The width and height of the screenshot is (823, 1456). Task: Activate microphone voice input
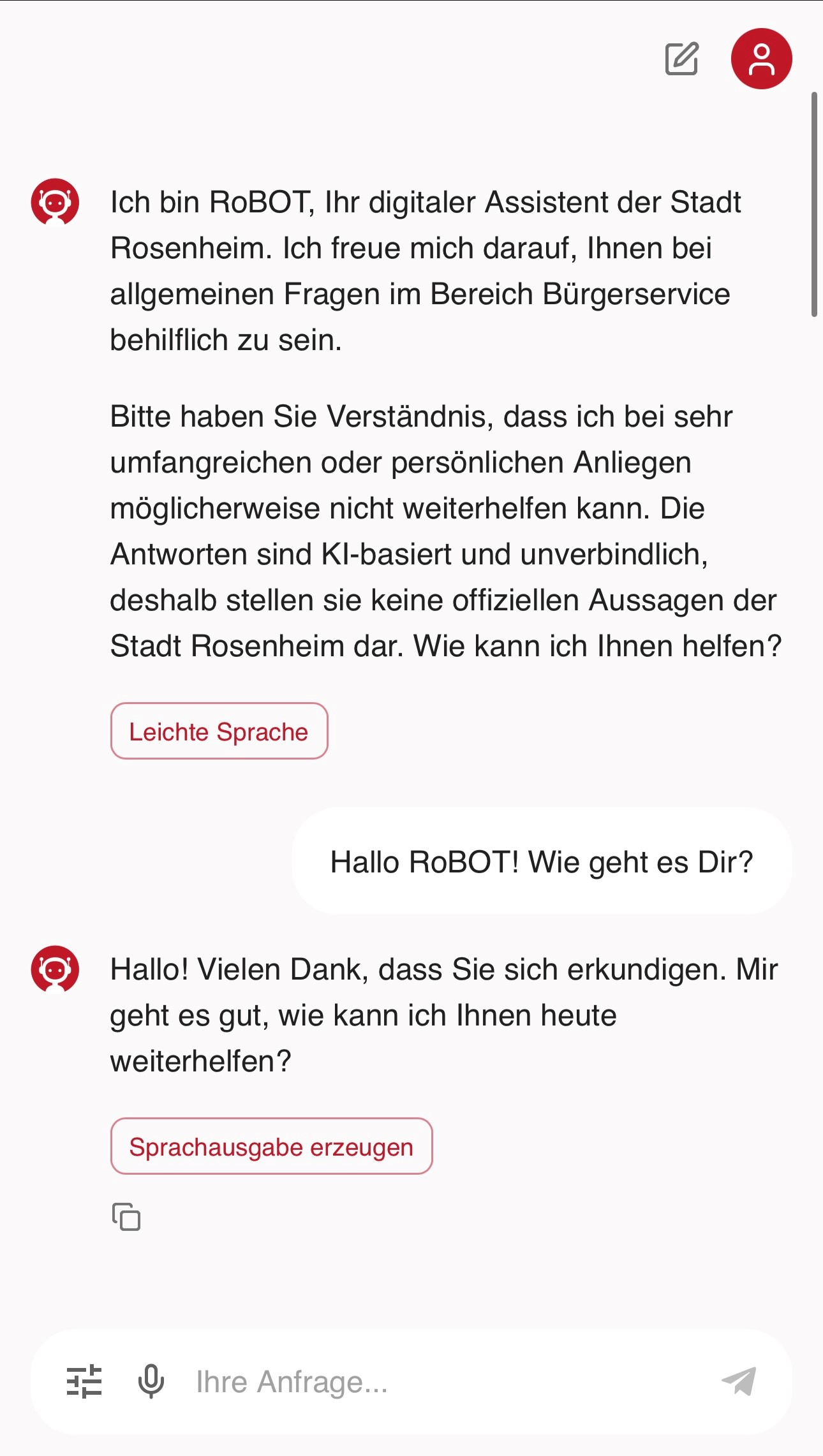pyautogui.click(x=151, y=1381)
